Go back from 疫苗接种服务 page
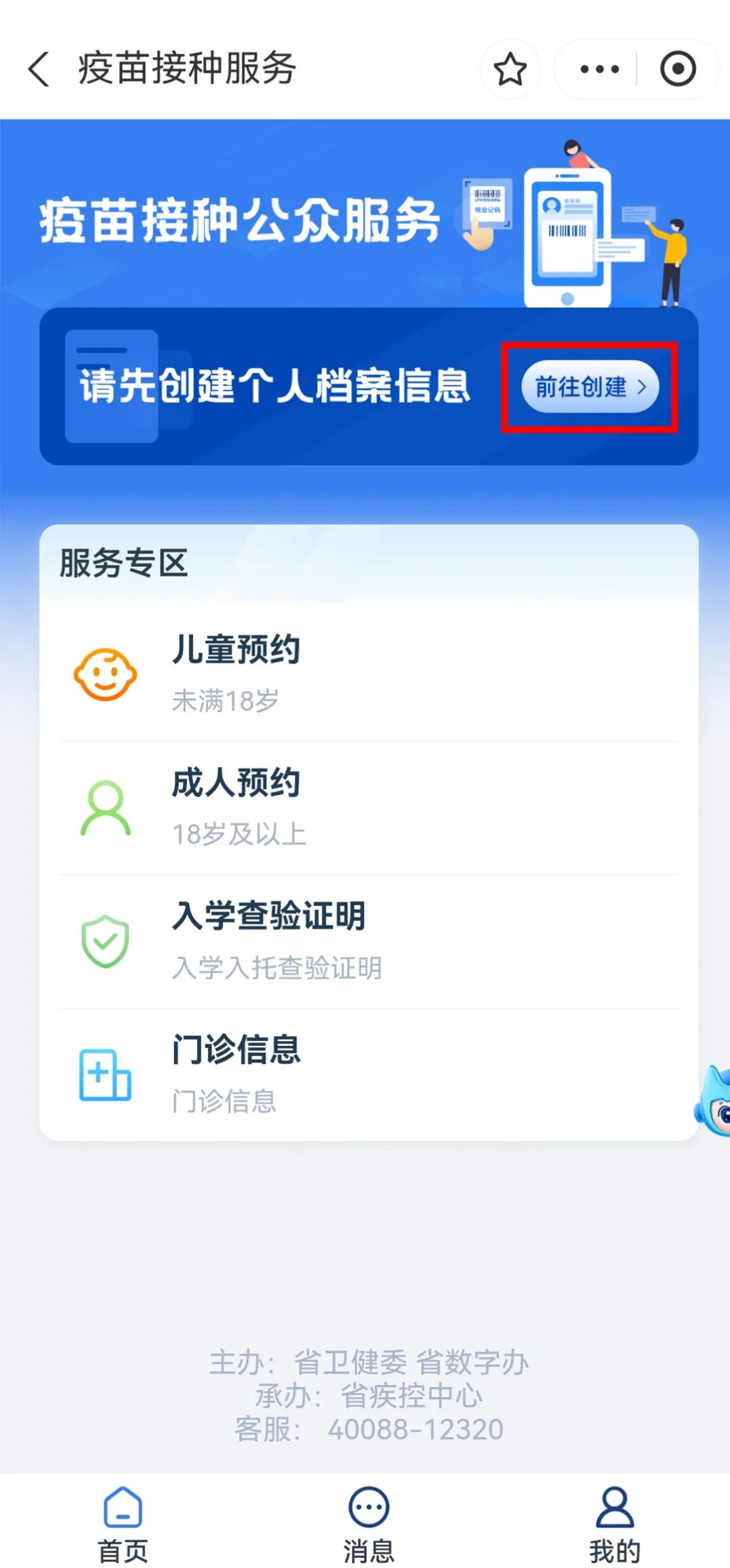The height and width of the screenshot is (1568, 730). (39, 69)
